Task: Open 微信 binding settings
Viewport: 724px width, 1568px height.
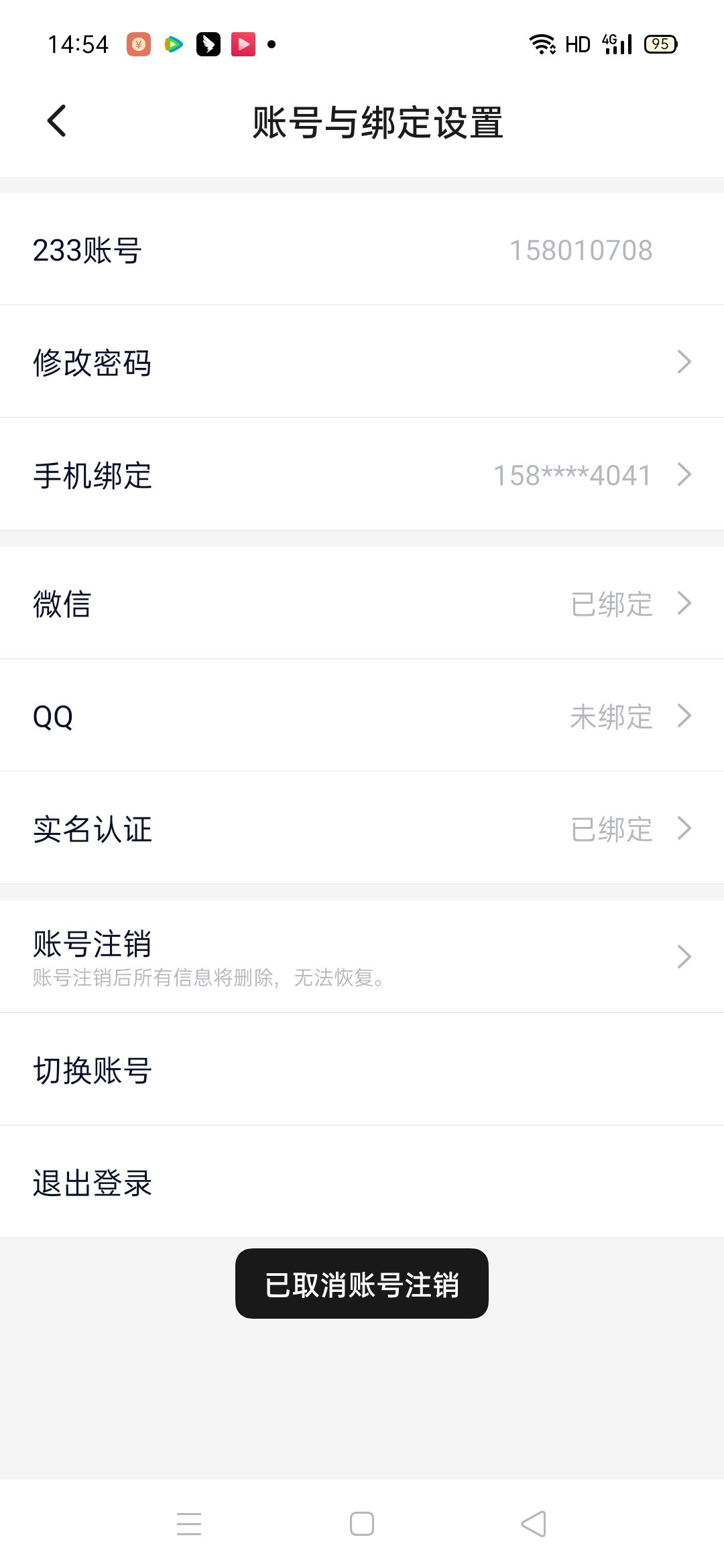Action: 362,603
